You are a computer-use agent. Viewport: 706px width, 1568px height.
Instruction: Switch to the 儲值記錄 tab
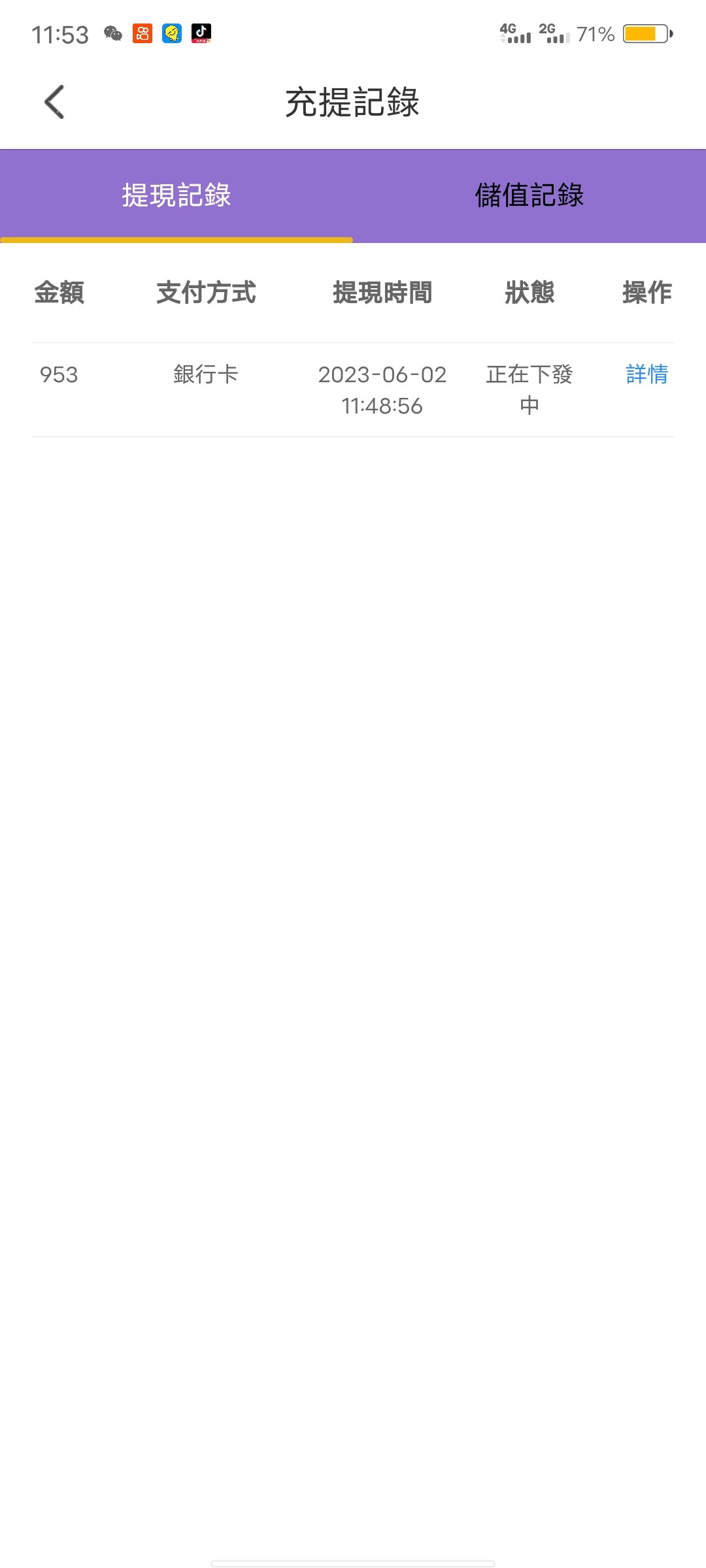point(529,195)
